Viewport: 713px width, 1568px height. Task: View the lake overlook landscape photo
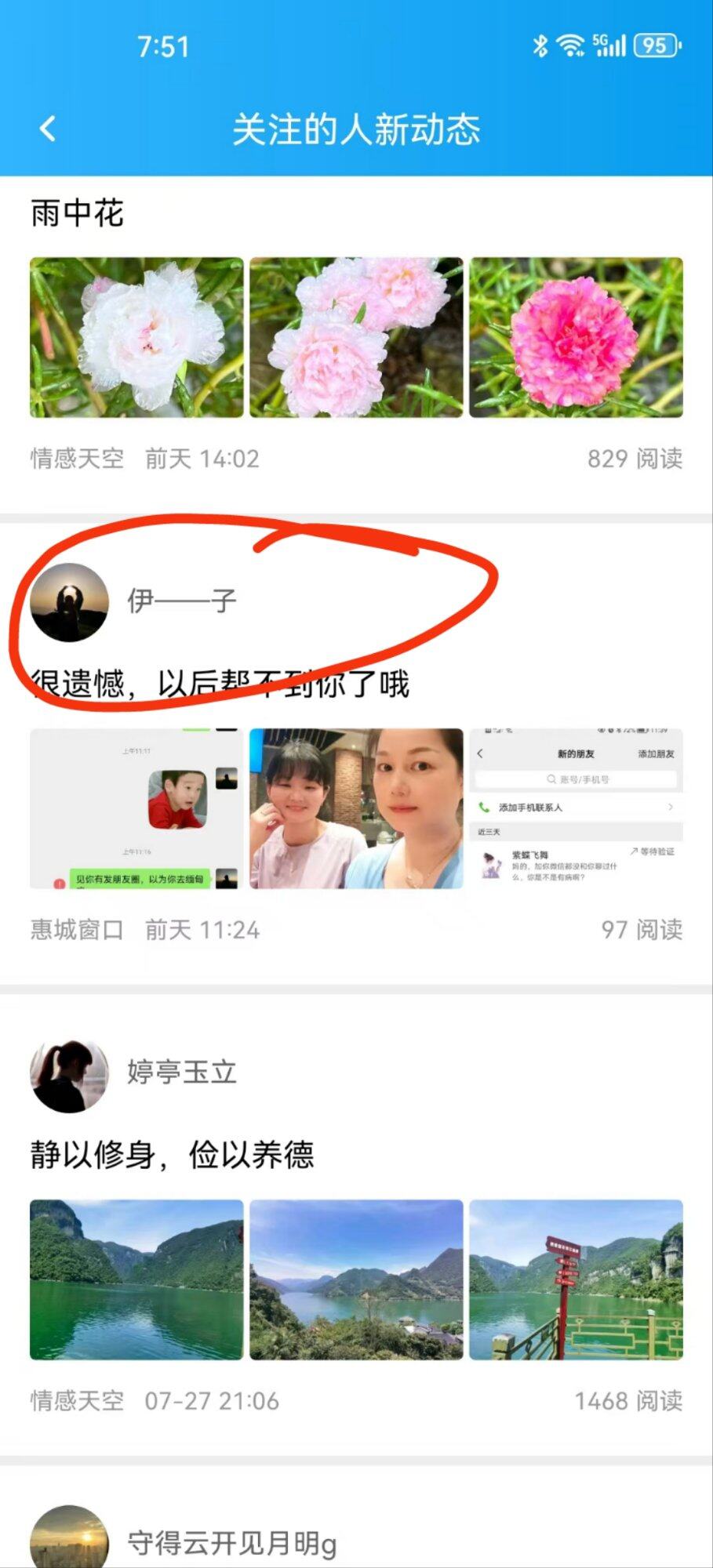pos(356,1279)
